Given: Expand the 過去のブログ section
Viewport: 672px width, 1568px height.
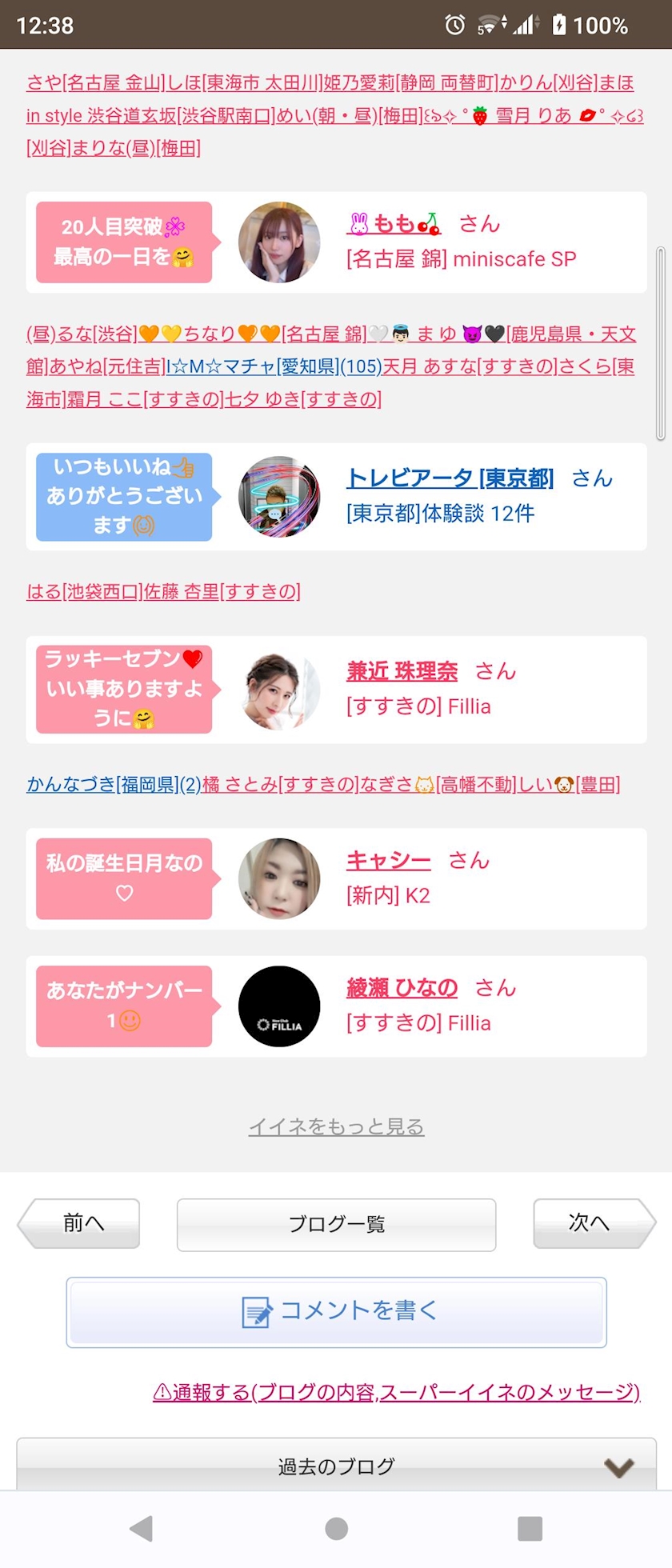Looking at the screenshot, I should coord(336,1466).
